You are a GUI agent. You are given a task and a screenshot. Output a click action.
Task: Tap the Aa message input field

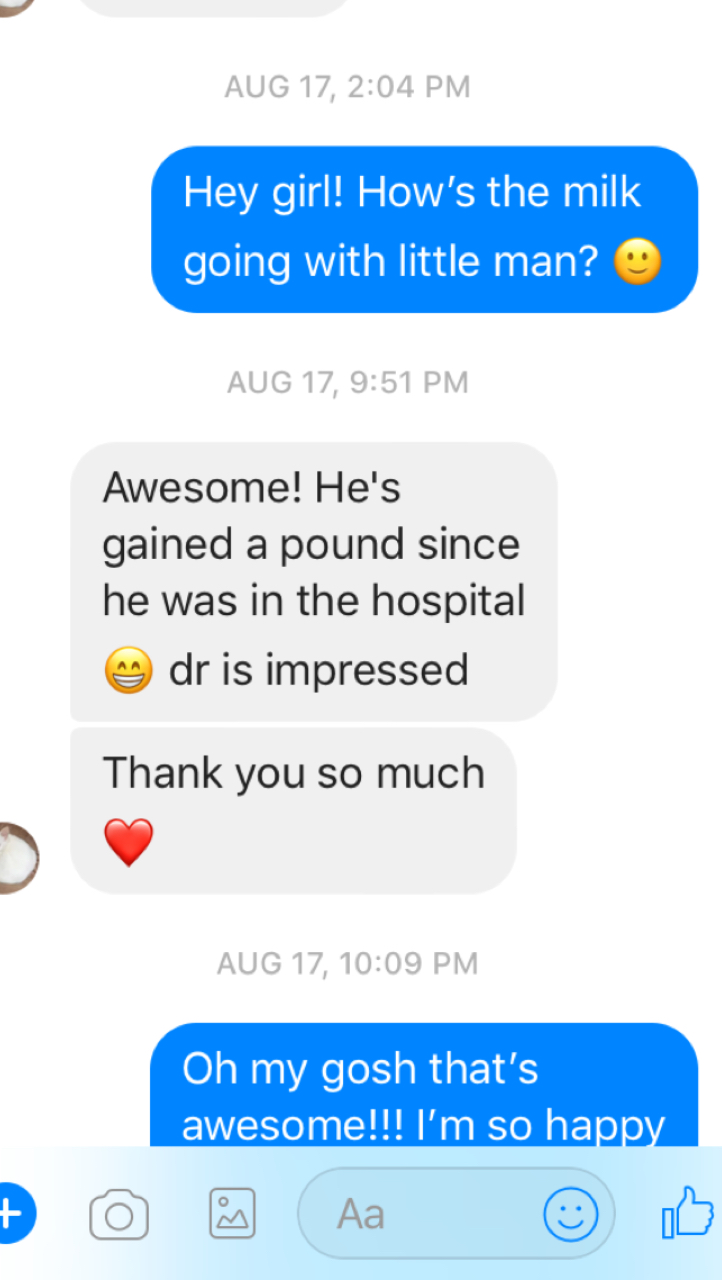pos(420,1214)
